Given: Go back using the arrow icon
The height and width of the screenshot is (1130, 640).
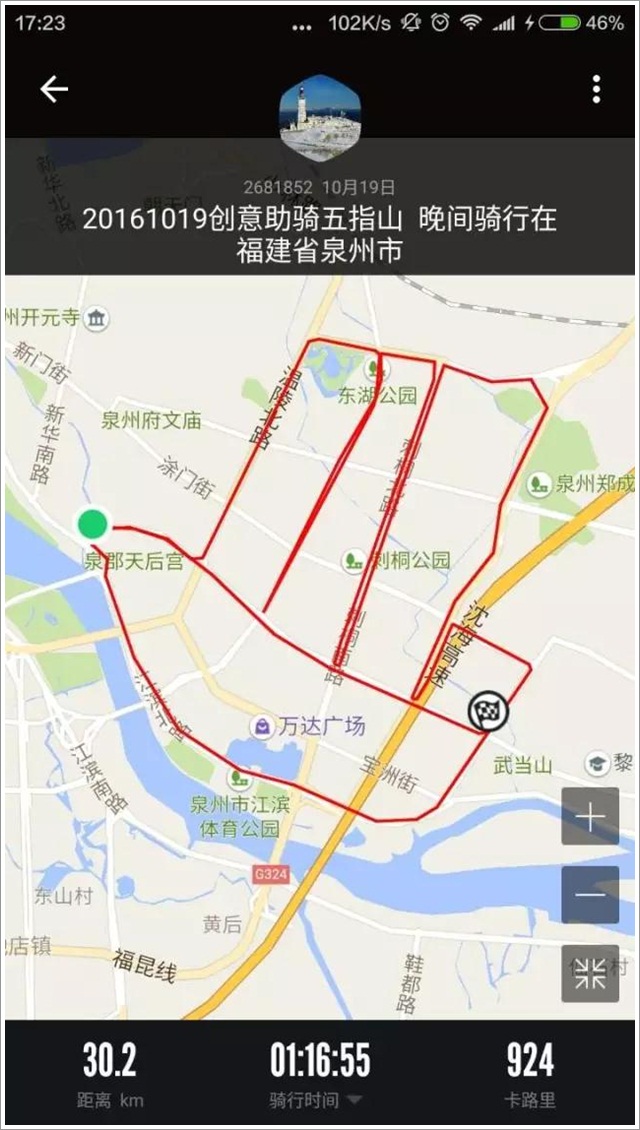Looking at the screenshot, I should (54, 90).
